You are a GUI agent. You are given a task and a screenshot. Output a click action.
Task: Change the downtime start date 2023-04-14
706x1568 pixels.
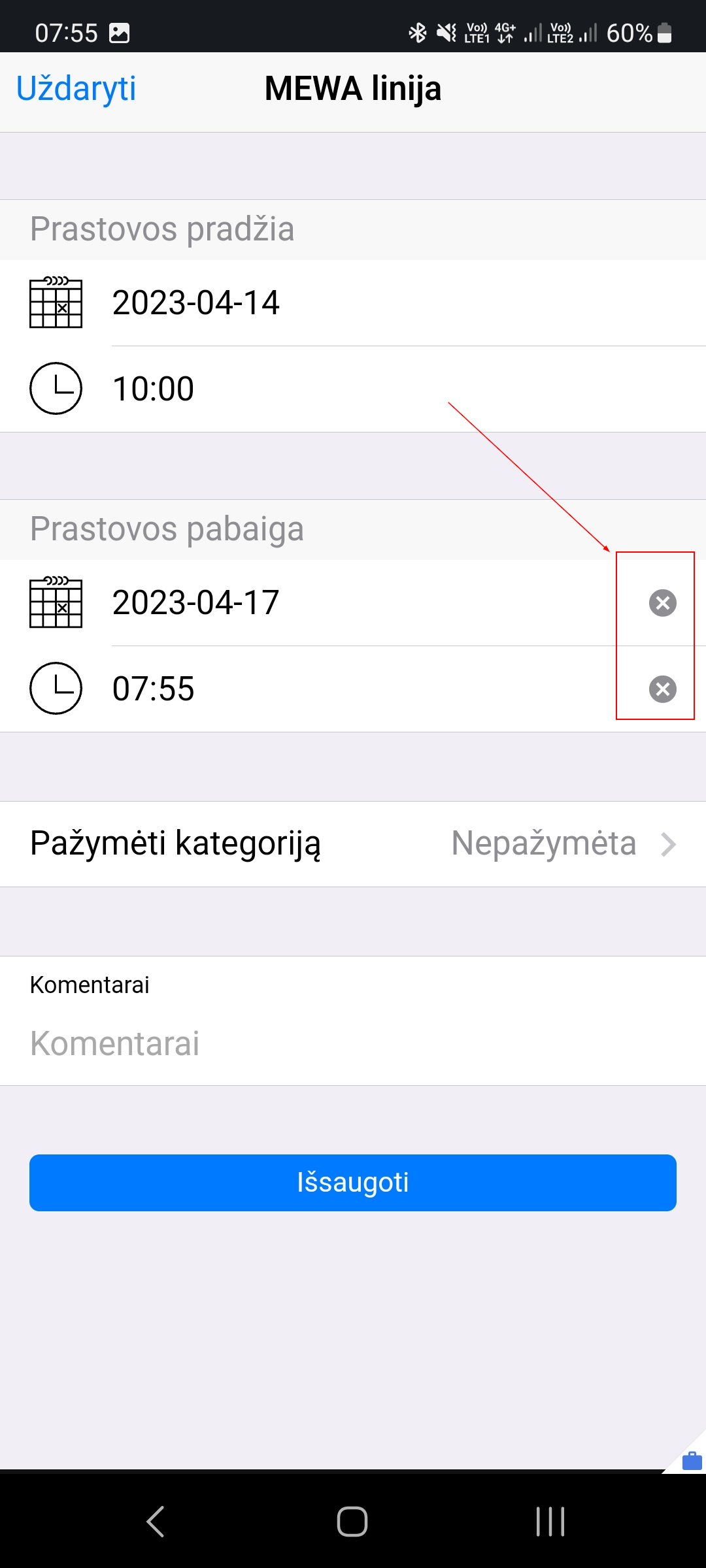pos(196,303)
